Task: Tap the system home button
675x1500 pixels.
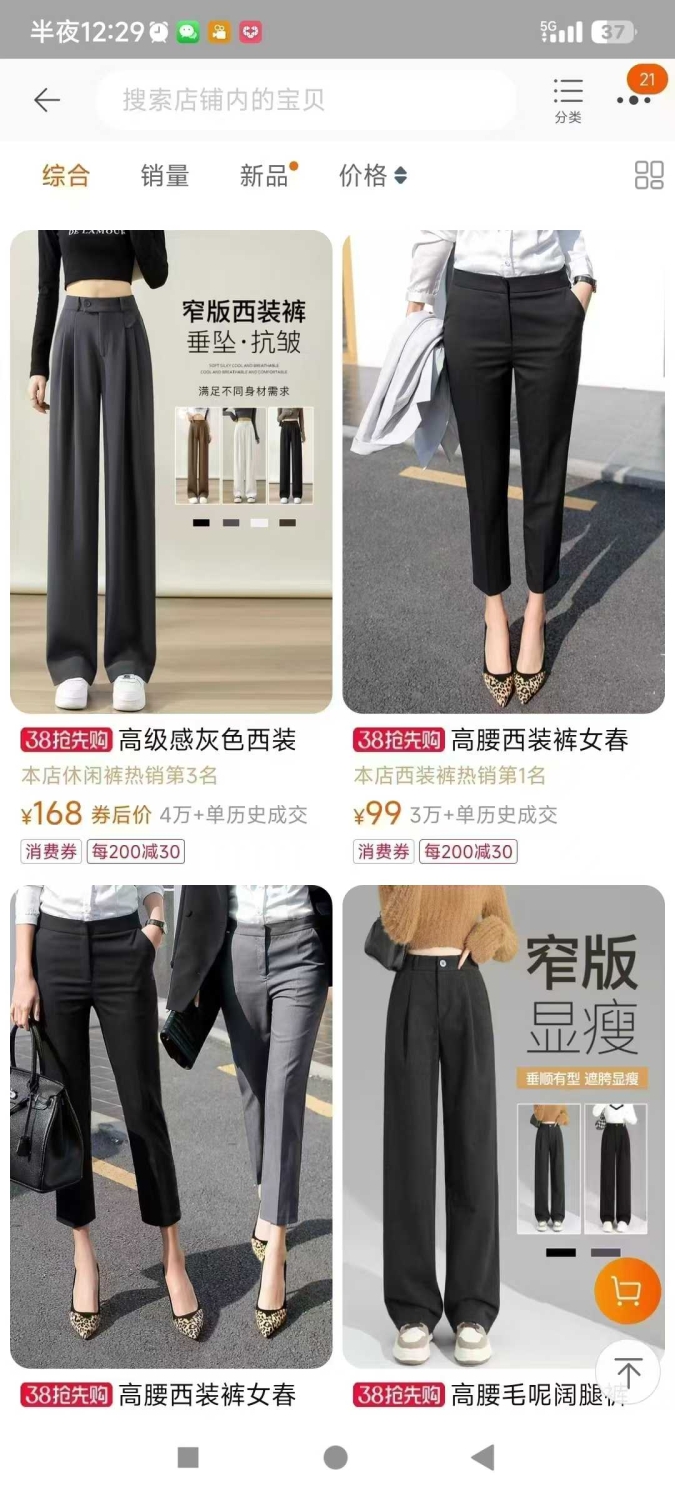Action: [336, 1458]
